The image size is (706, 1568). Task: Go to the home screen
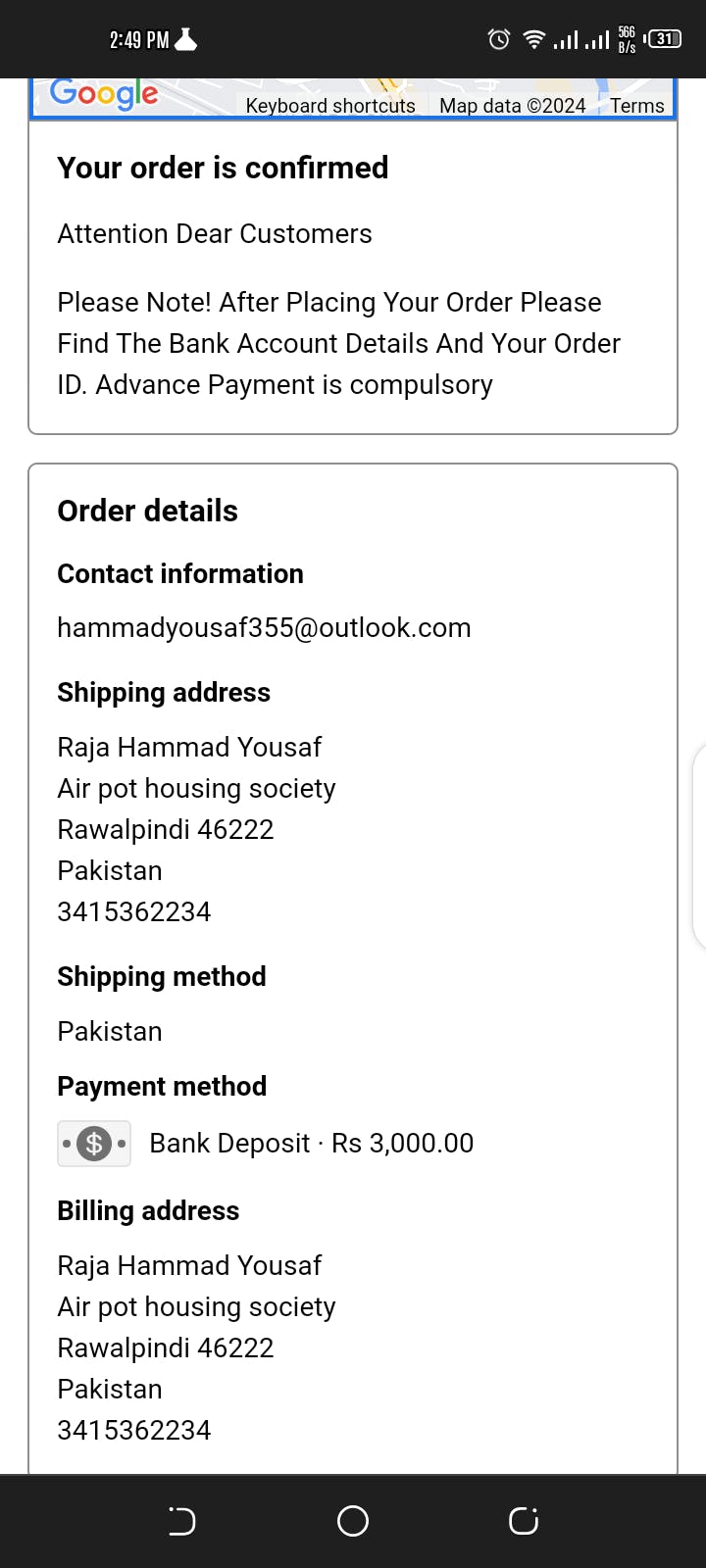click(353, 1521)
